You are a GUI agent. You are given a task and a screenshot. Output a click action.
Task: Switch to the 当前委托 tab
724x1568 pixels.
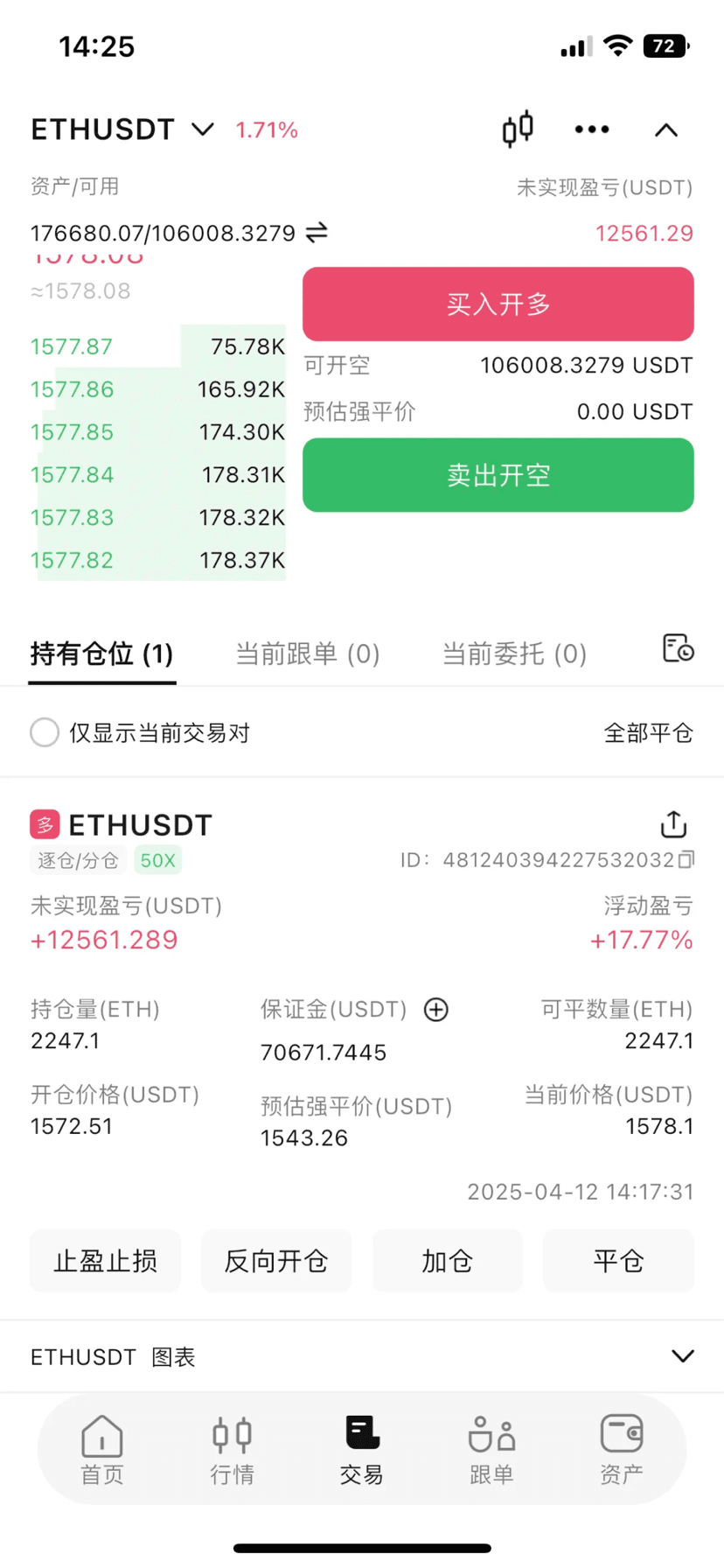(x=514, y=654)
